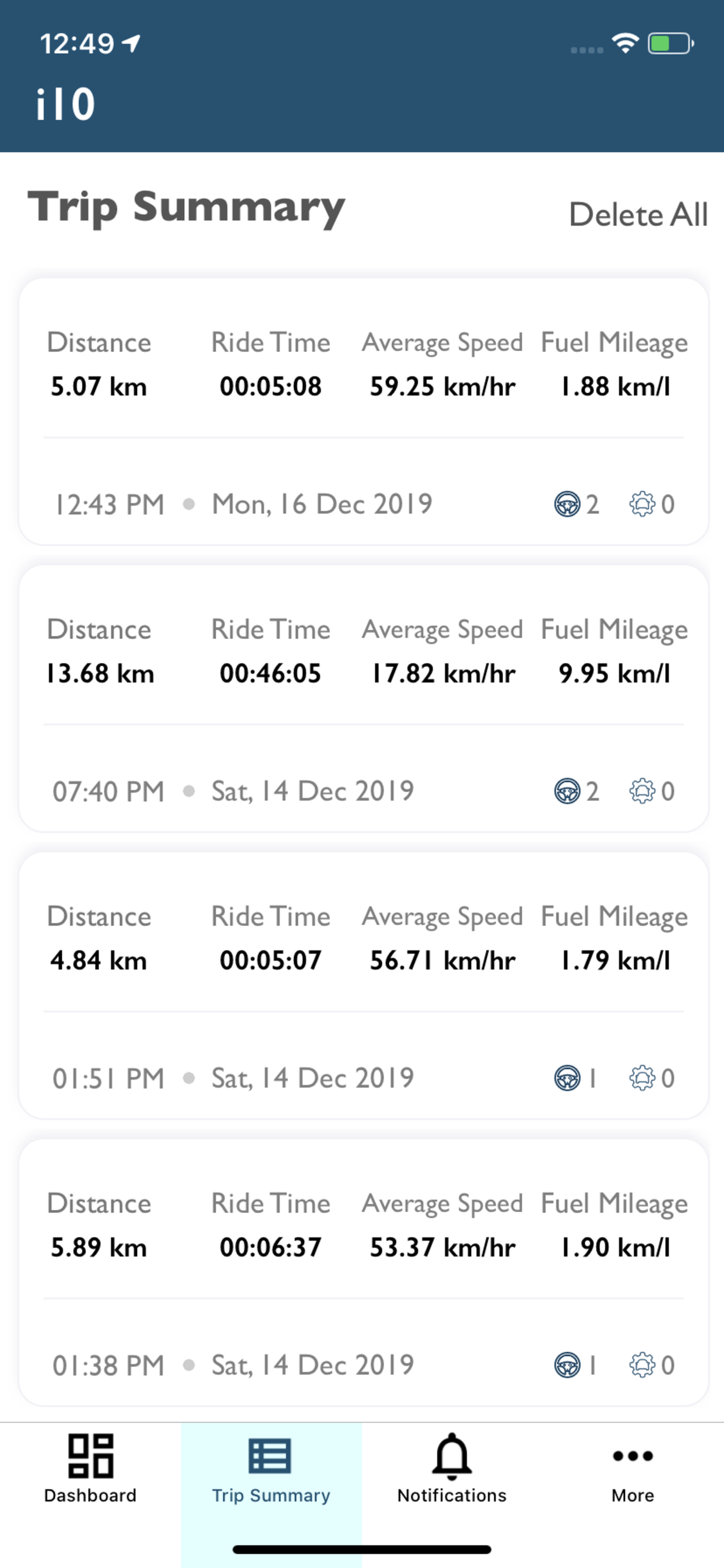Select the 5.89 km trip card
Image resolution: width=724 pixels, height=1568 pixels.
pyautogui.click(x=363, y=1272)
